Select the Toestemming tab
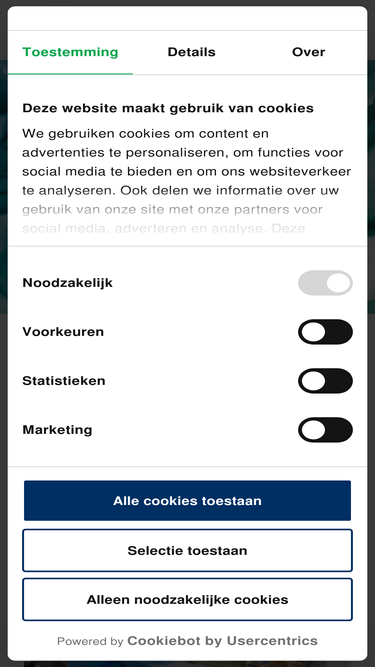Viewport: 375px width, 667px height. point(70,52)
